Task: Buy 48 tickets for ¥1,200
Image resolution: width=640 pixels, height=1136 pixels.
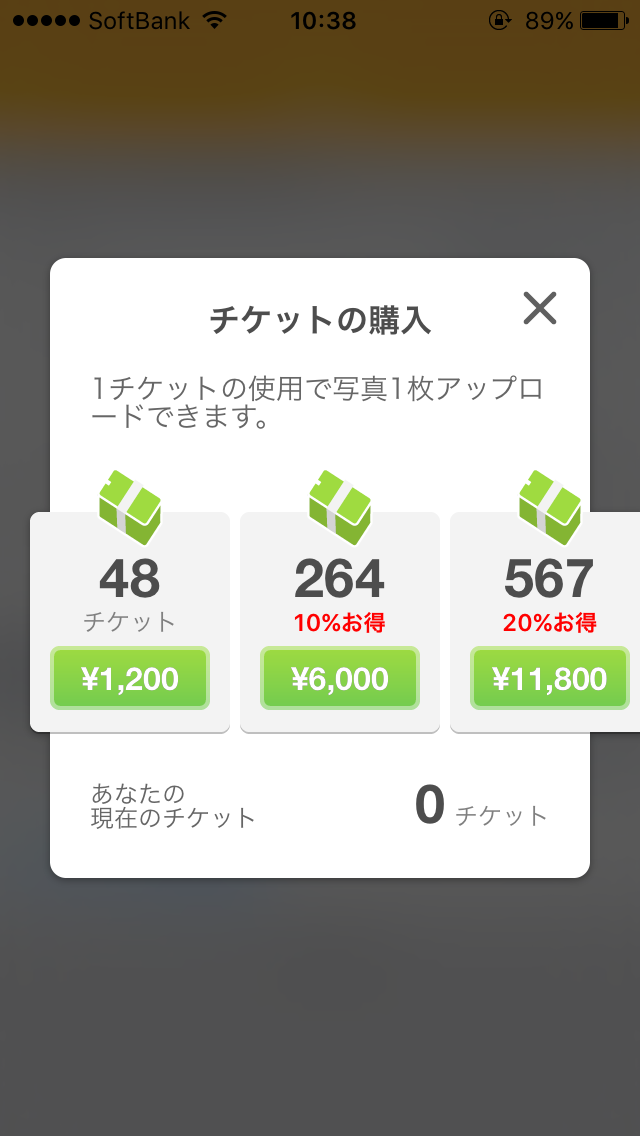Action: click(130, 678)
